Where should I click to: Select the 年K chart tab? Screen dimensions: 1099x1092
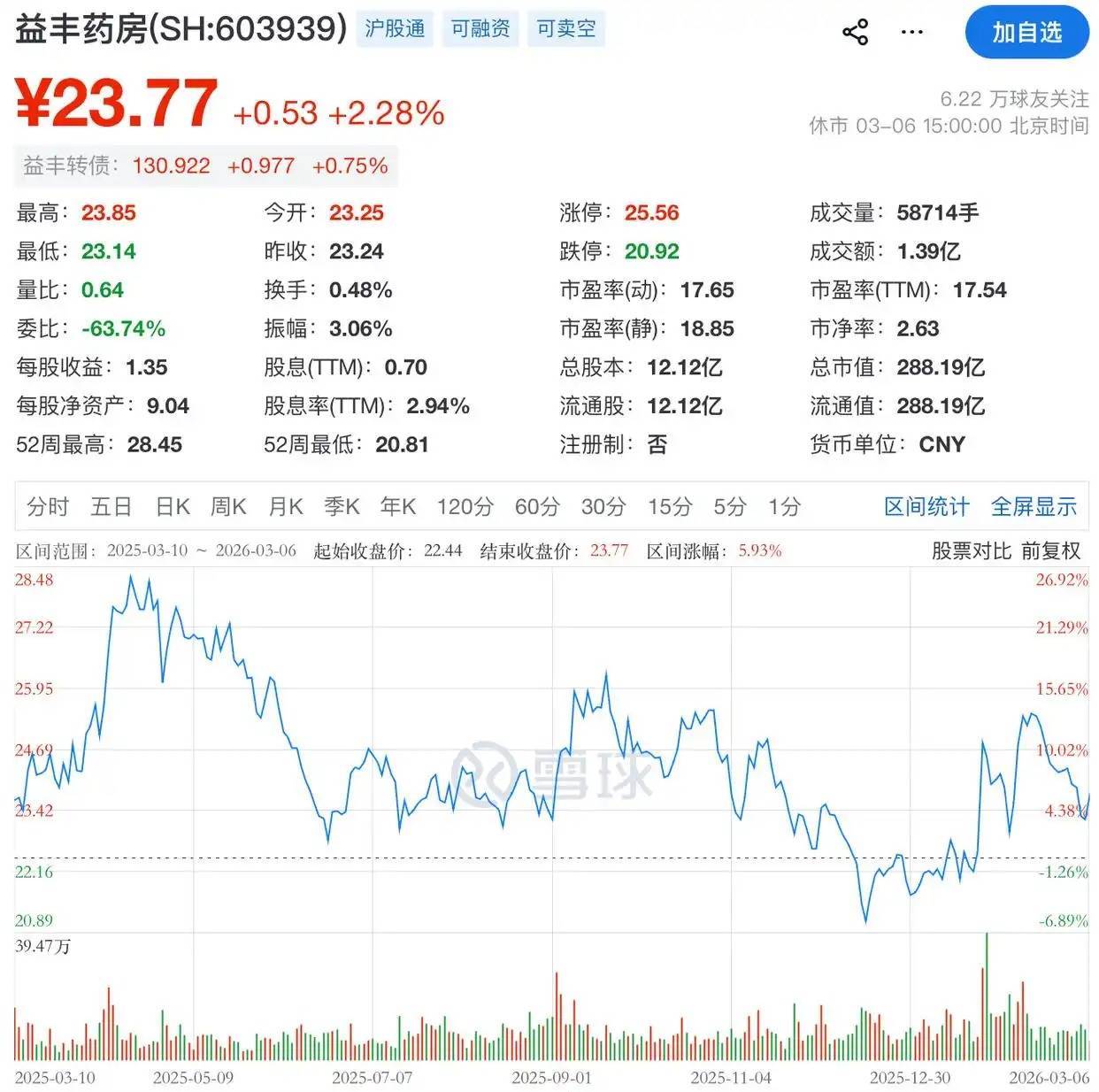point(398,506)
